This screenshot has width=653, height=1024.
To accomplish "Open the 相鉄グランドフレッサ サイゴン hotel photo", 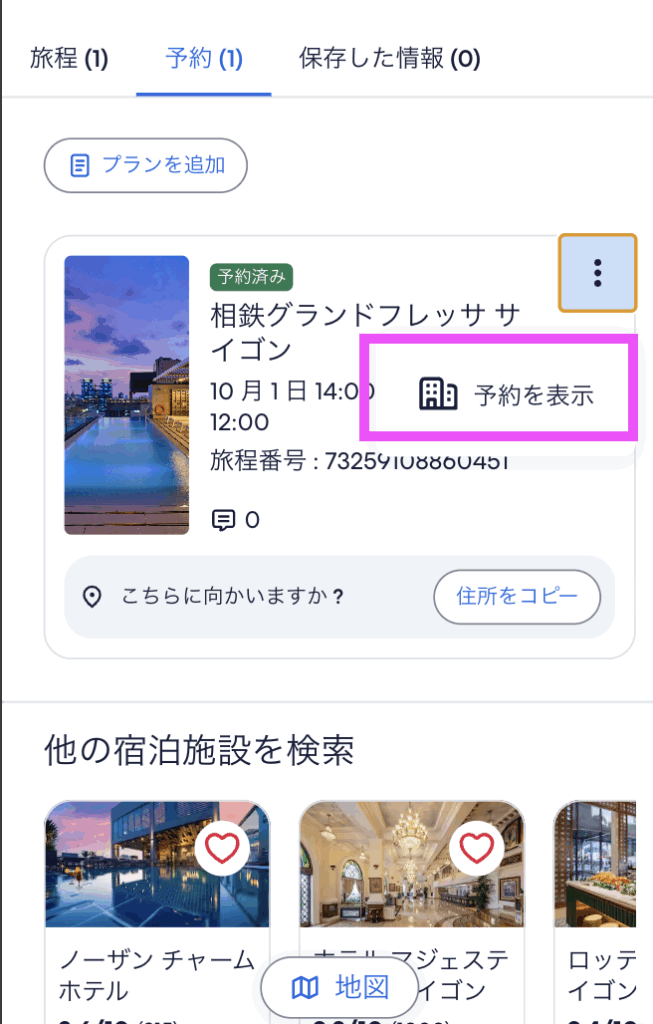I will [x=127, y=395].
